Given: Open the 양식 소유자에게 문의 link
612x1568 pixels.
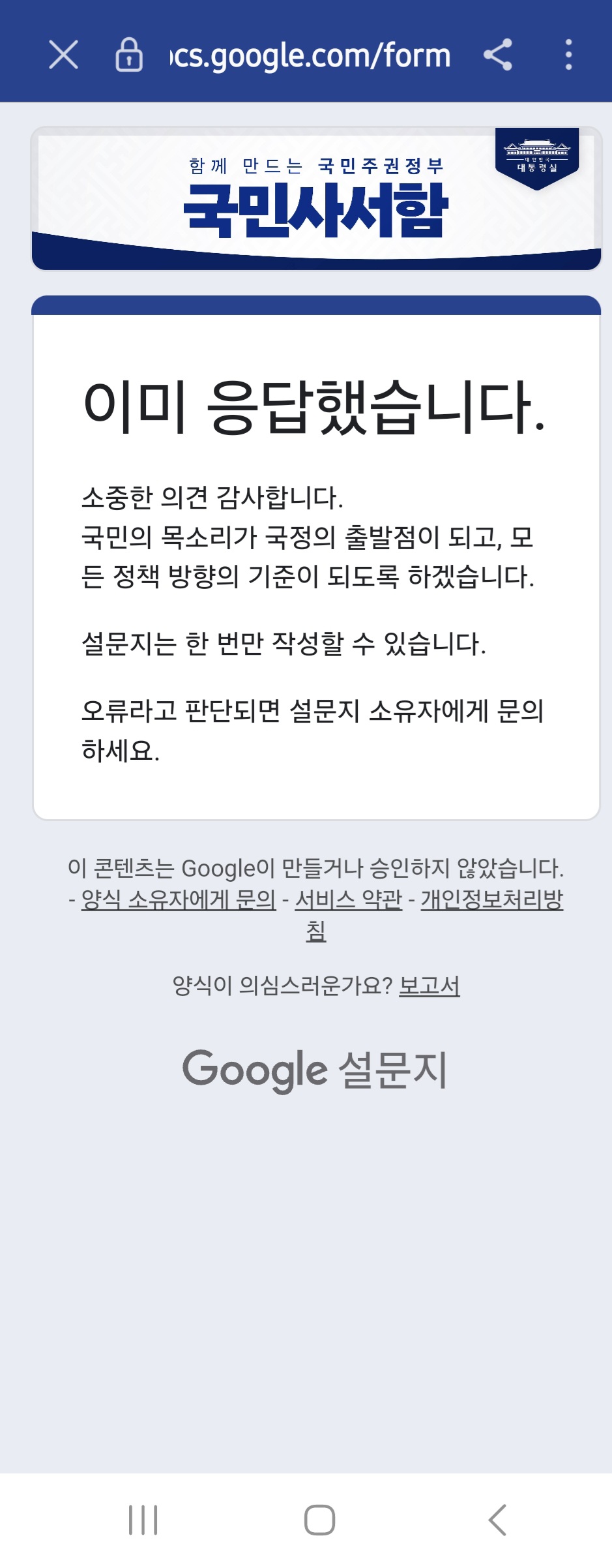Looking at the screenshot, I should 179,899.
